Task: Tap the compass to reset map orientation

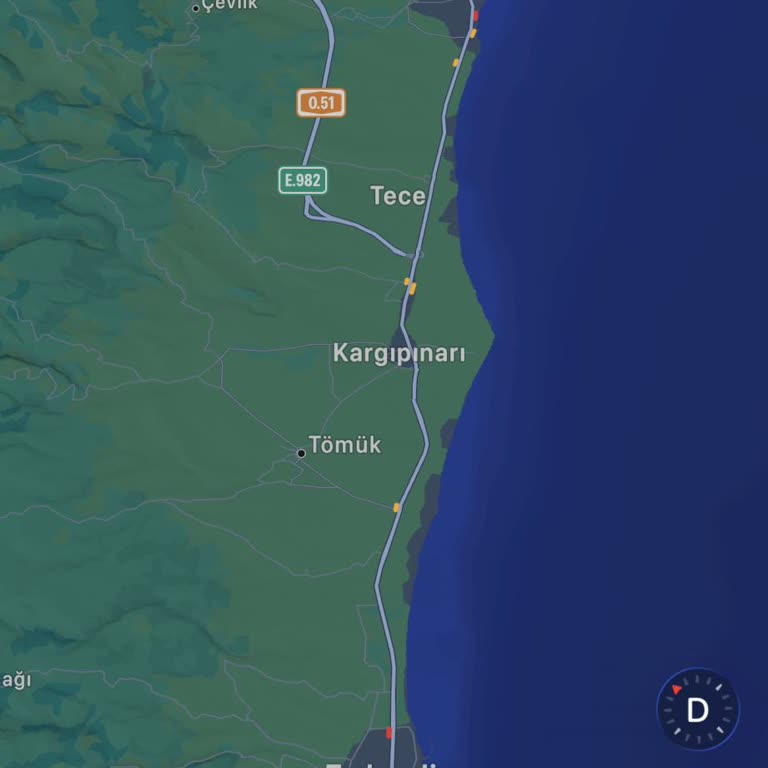Action: 697,710
